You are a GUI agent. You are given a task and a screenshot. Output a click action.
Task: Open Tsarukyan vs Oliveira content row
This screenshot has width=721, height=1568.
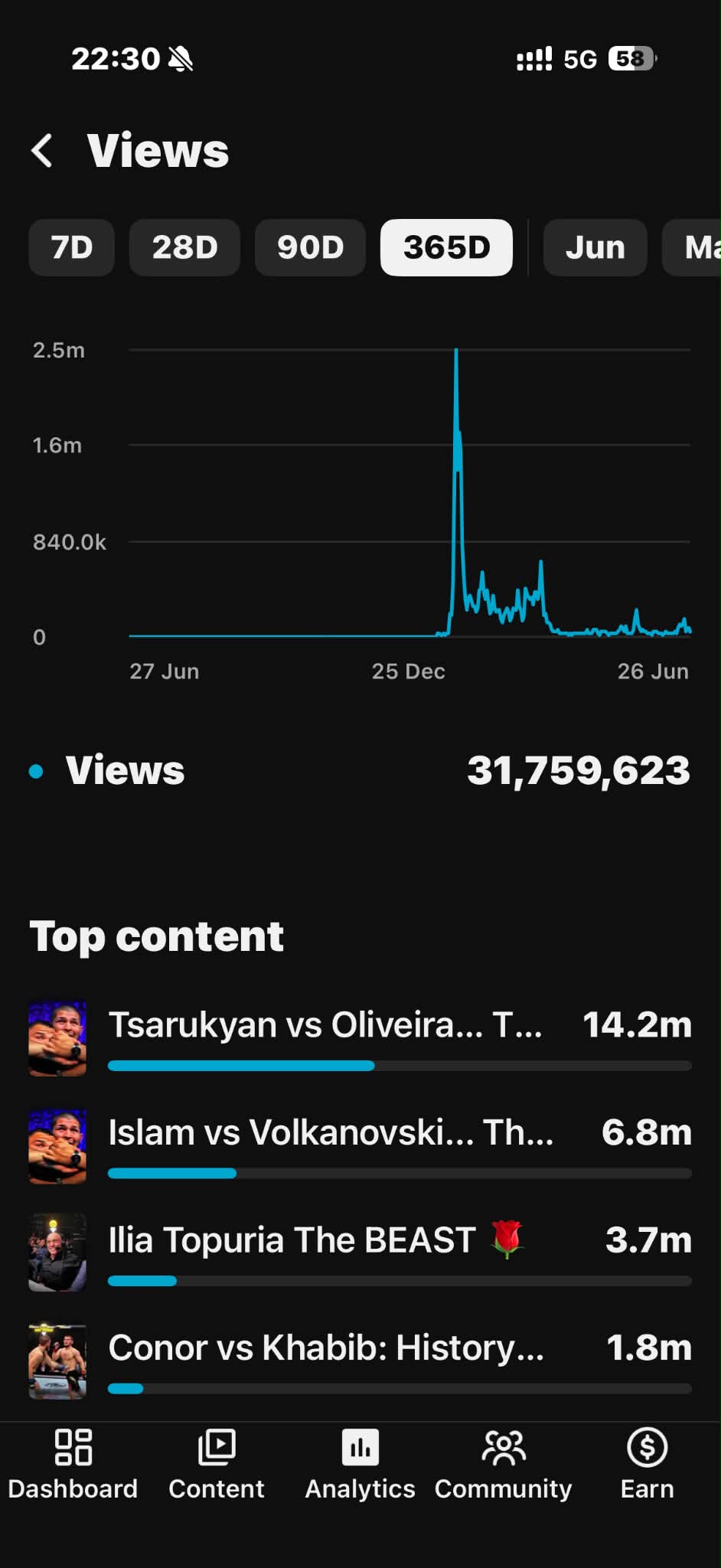click(360, 1039)
